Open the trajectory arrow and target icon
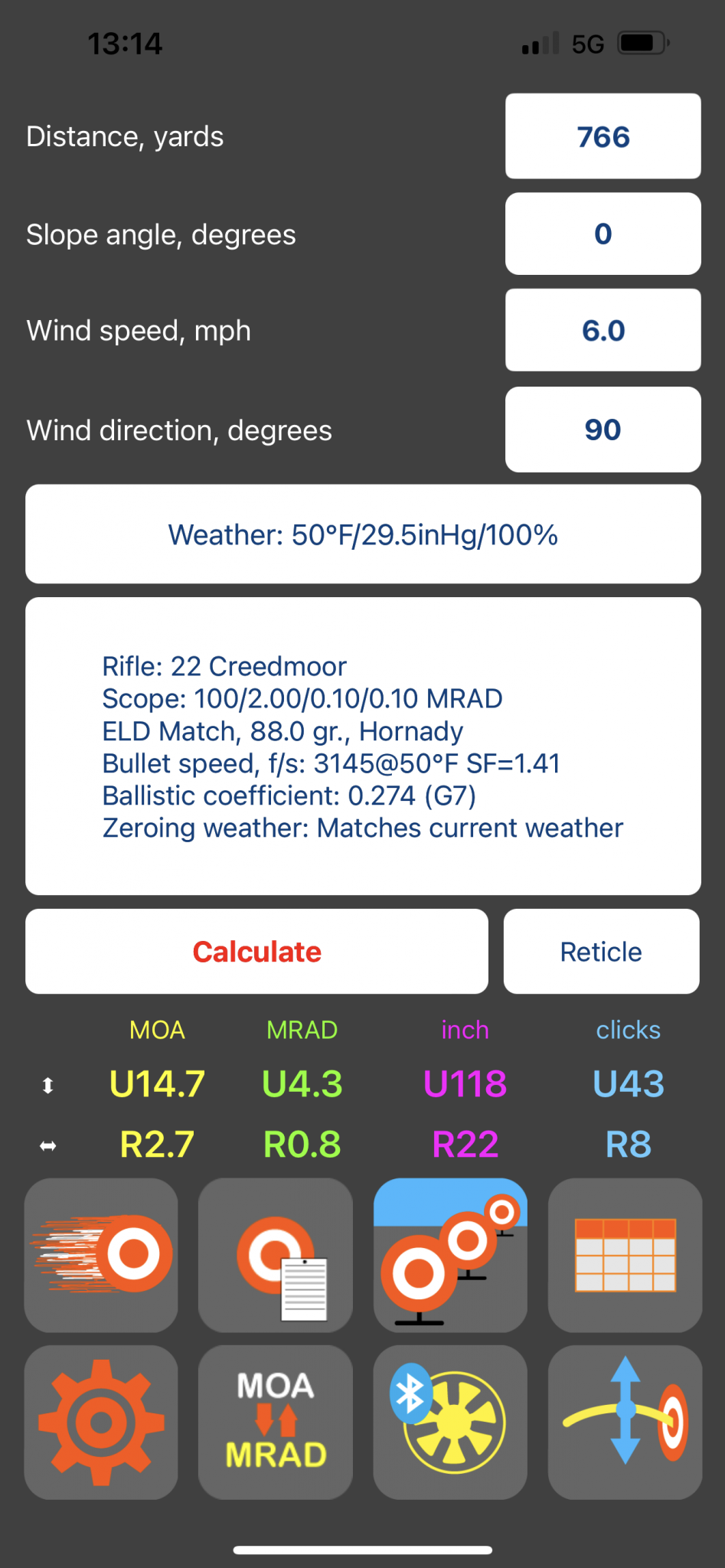Screen dimensions: 725x1568 click(625, 1422)
